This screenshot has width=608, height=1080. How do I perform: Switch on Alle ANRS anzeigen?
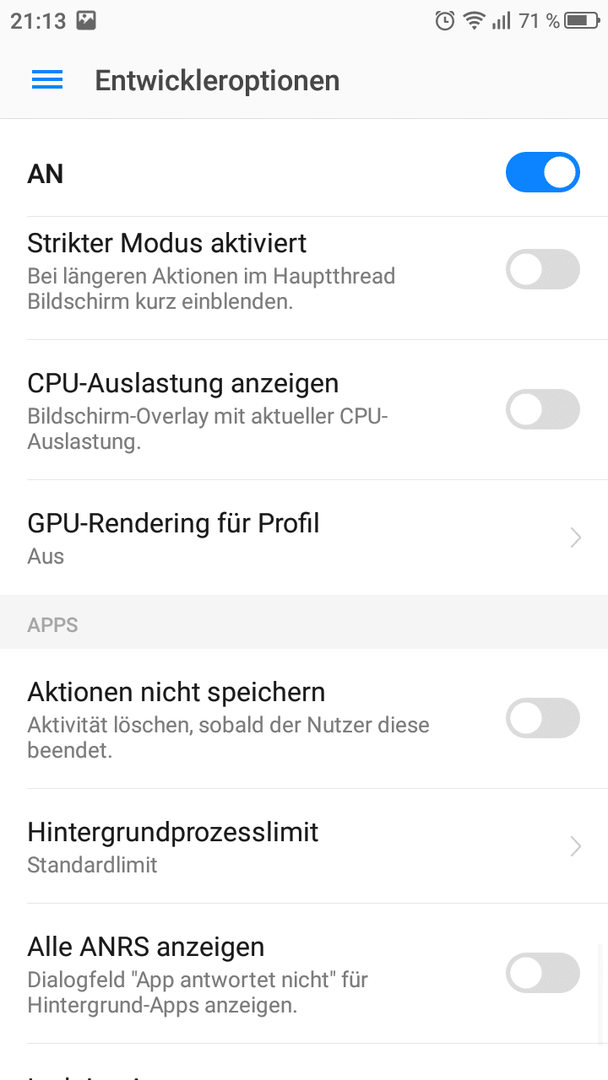[x=543, y=973]
